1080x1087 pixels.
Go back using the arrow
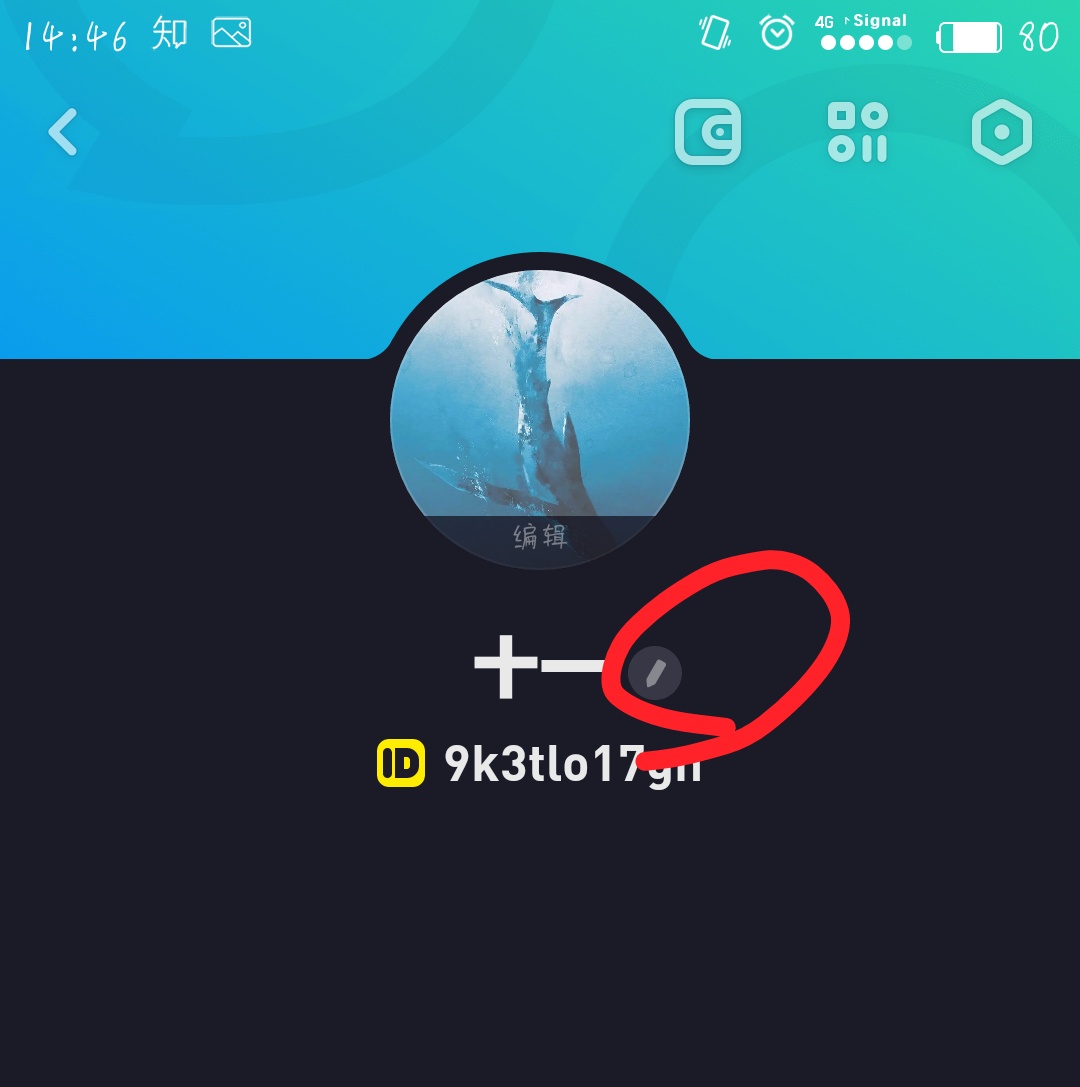63,132
